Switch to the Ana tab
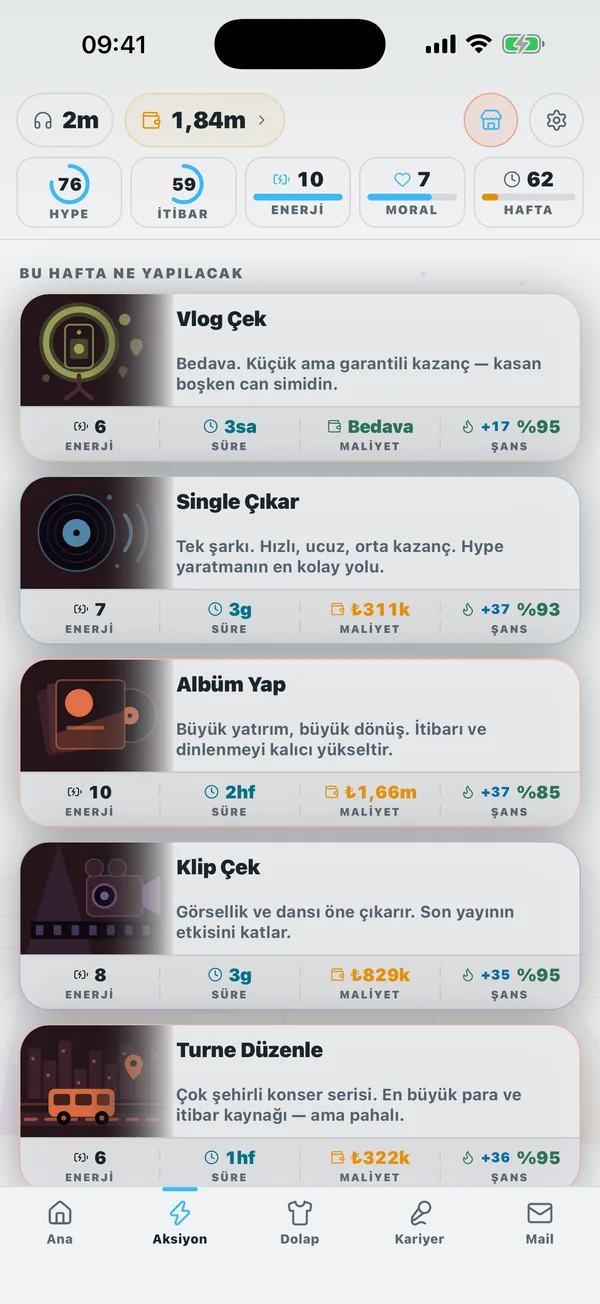 (60, 1223)
